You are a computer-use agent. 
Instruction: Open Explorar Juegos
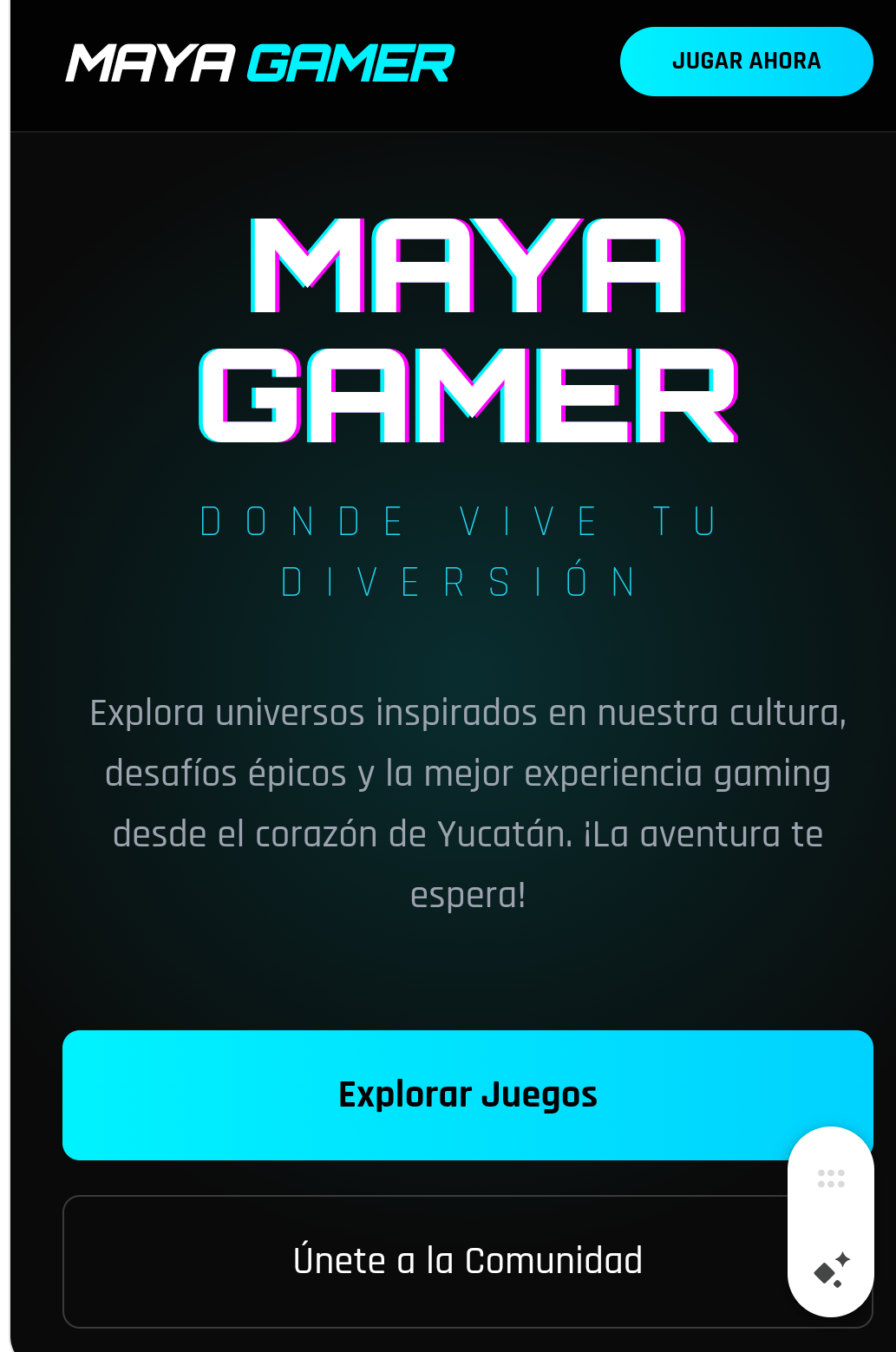coord(468,1094)
